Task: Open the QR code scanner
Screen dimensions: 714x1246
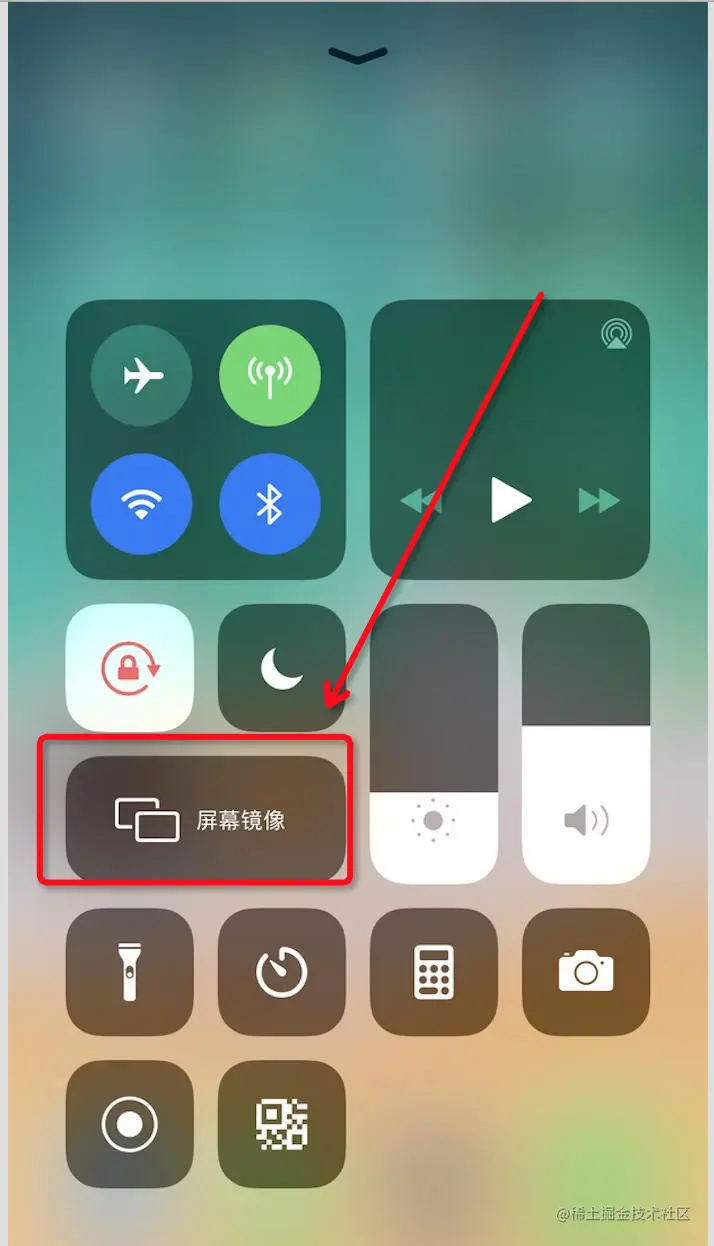Action: (x=281, y=1124)
